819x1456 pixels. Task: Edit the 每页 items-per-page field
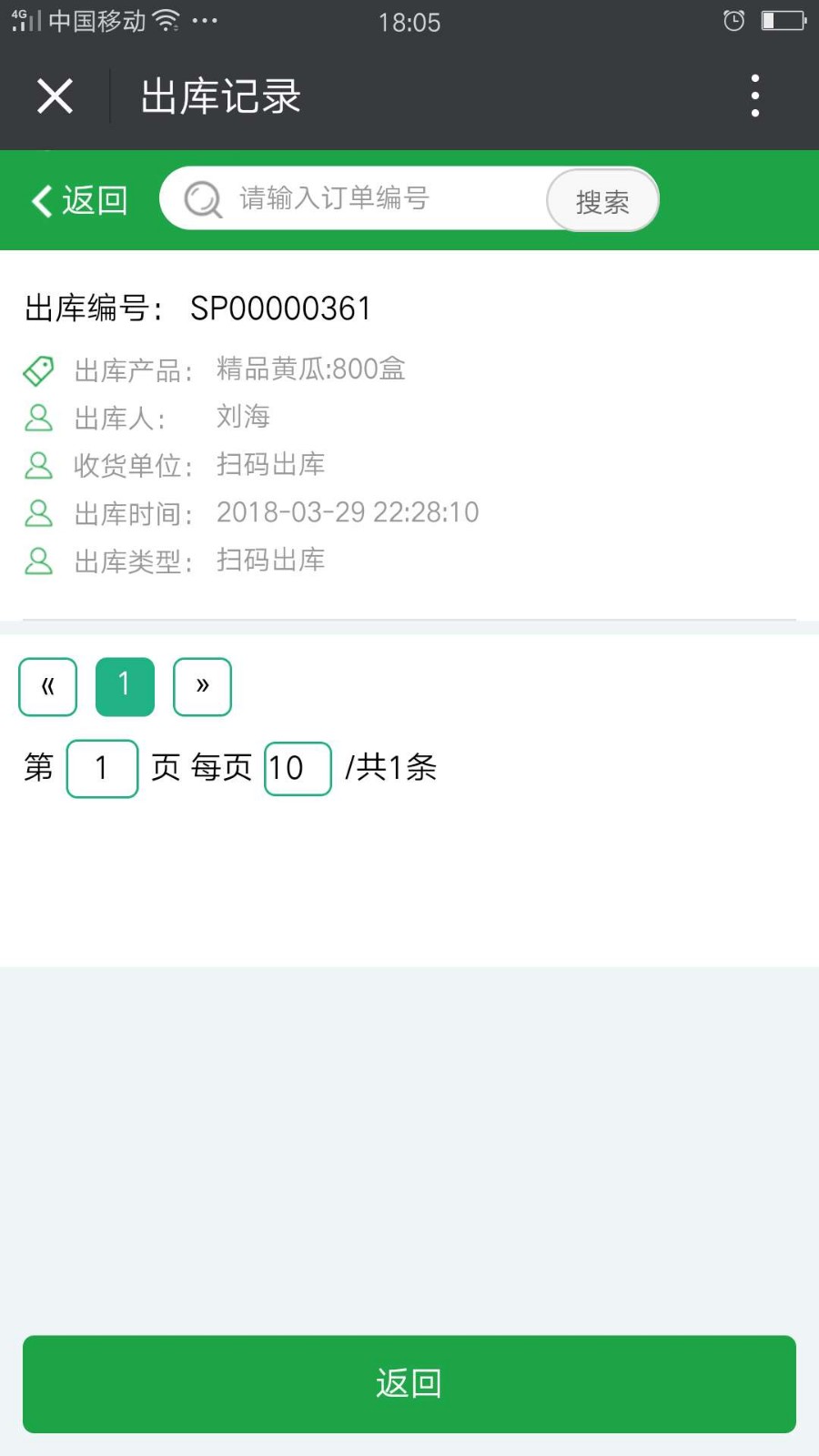[298, 769]
